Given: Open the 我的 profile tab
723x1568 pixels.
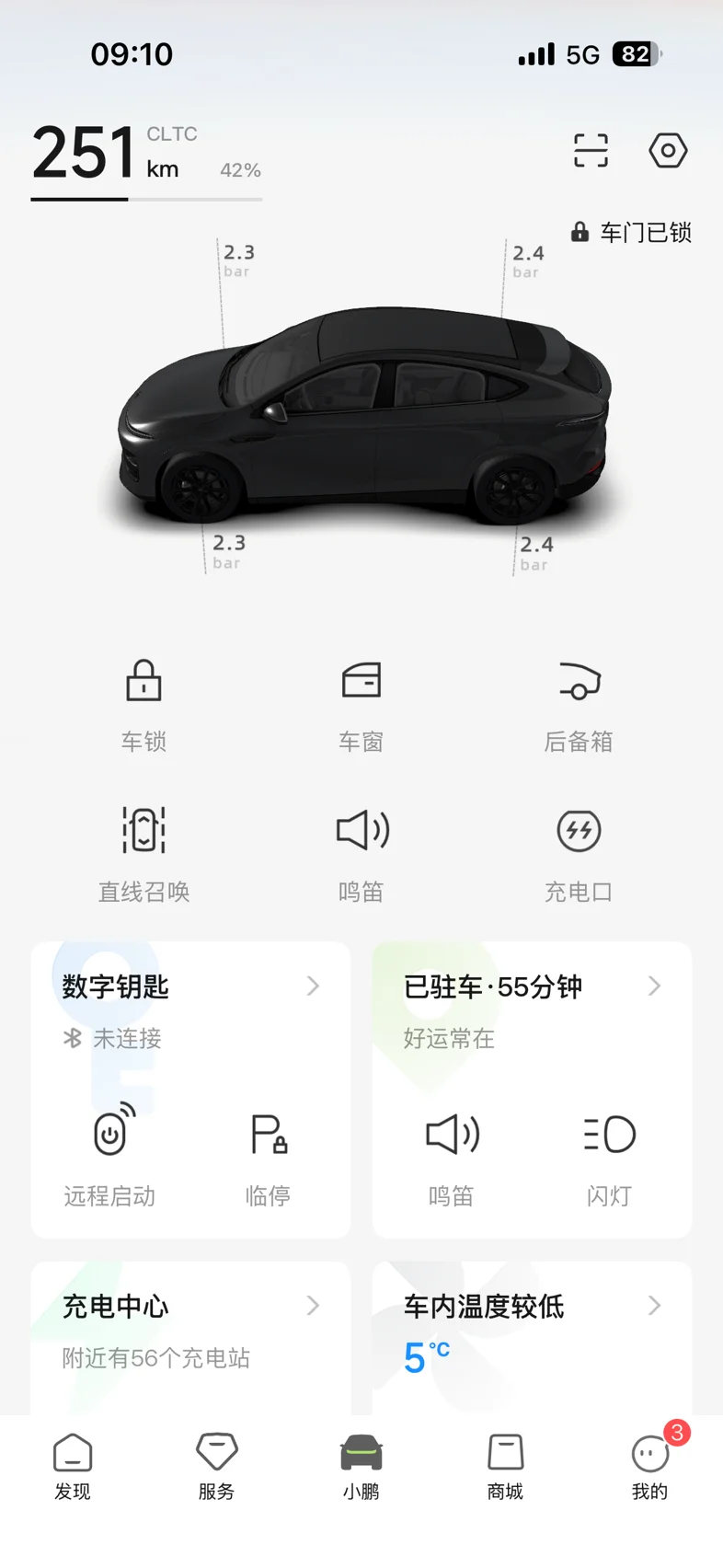Looking at the screenshot, I should pos(649,1467).
